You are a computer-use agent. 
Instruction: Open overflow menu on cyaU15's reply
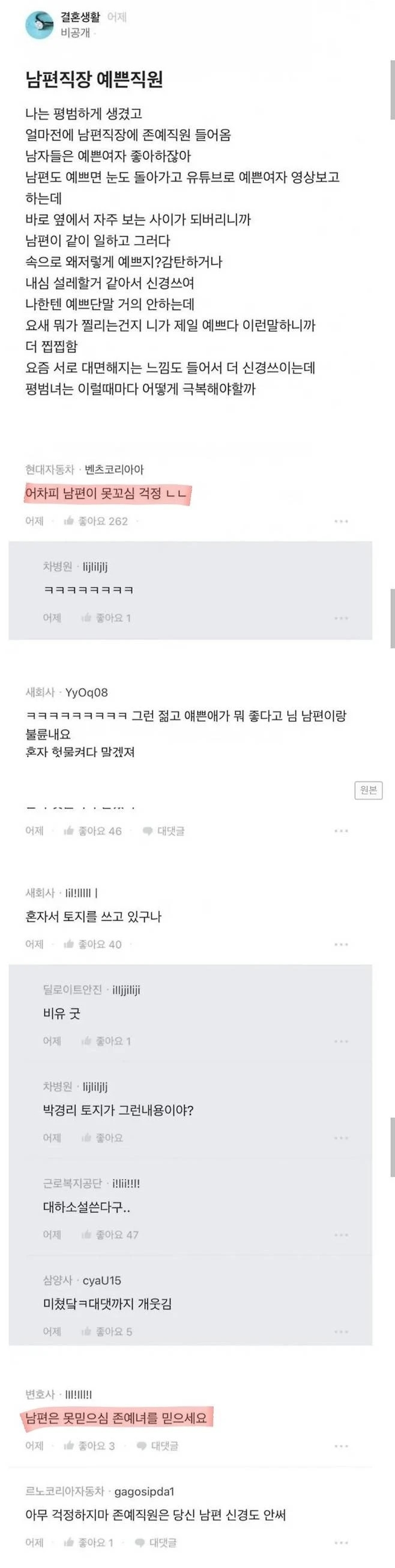(341, 1331)
